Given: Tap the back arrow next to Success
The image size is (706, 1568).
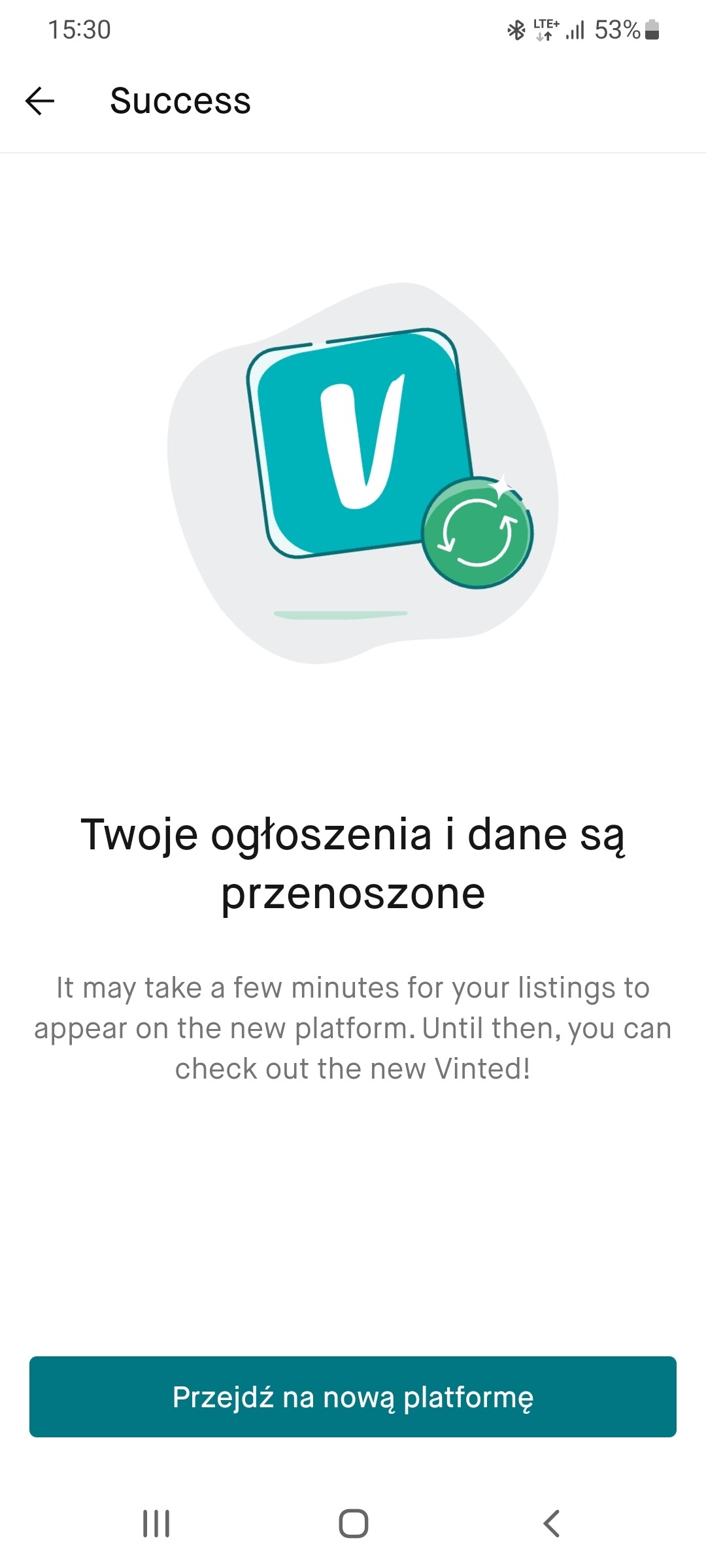Looking at the screenshot, I should click(40, 101).
